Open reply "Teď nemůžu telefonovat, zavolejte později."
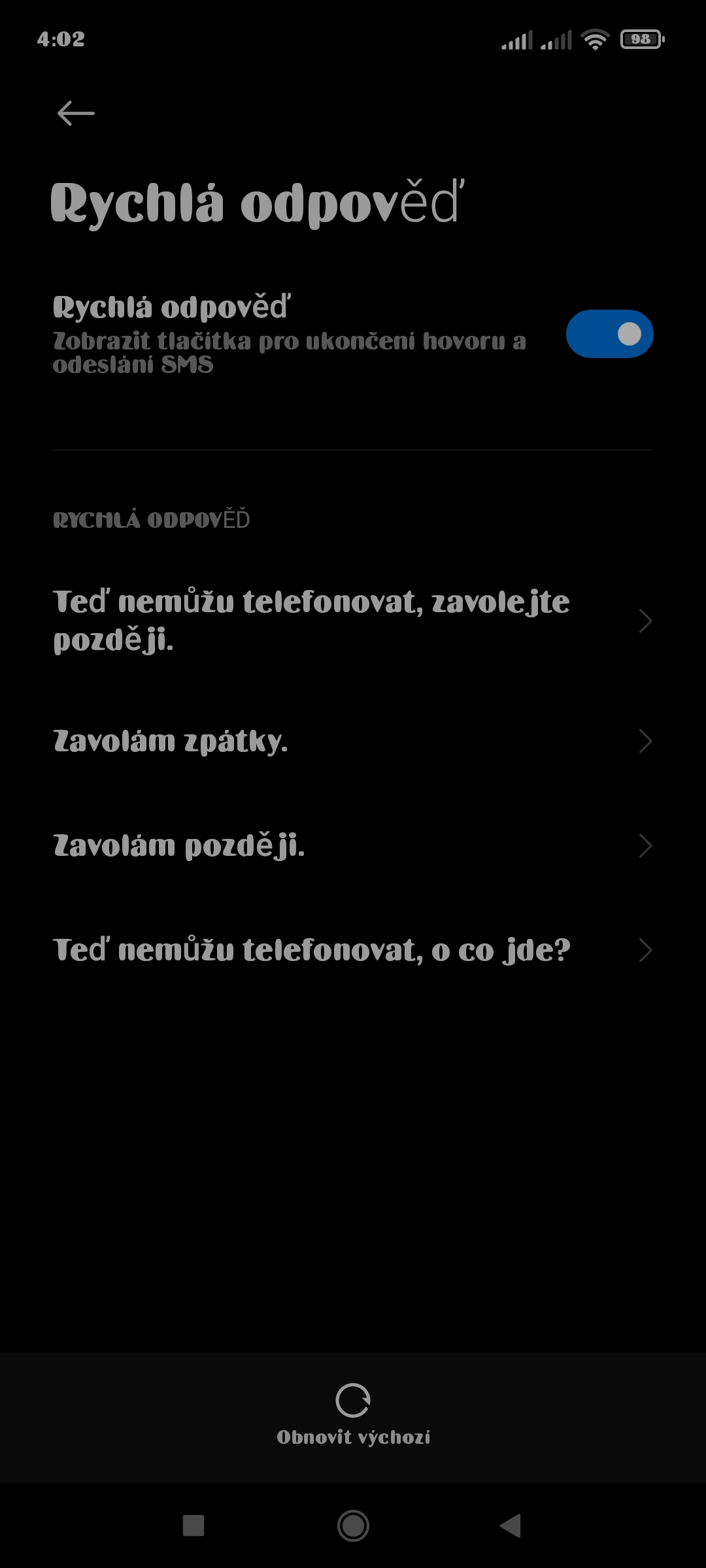 353,621
